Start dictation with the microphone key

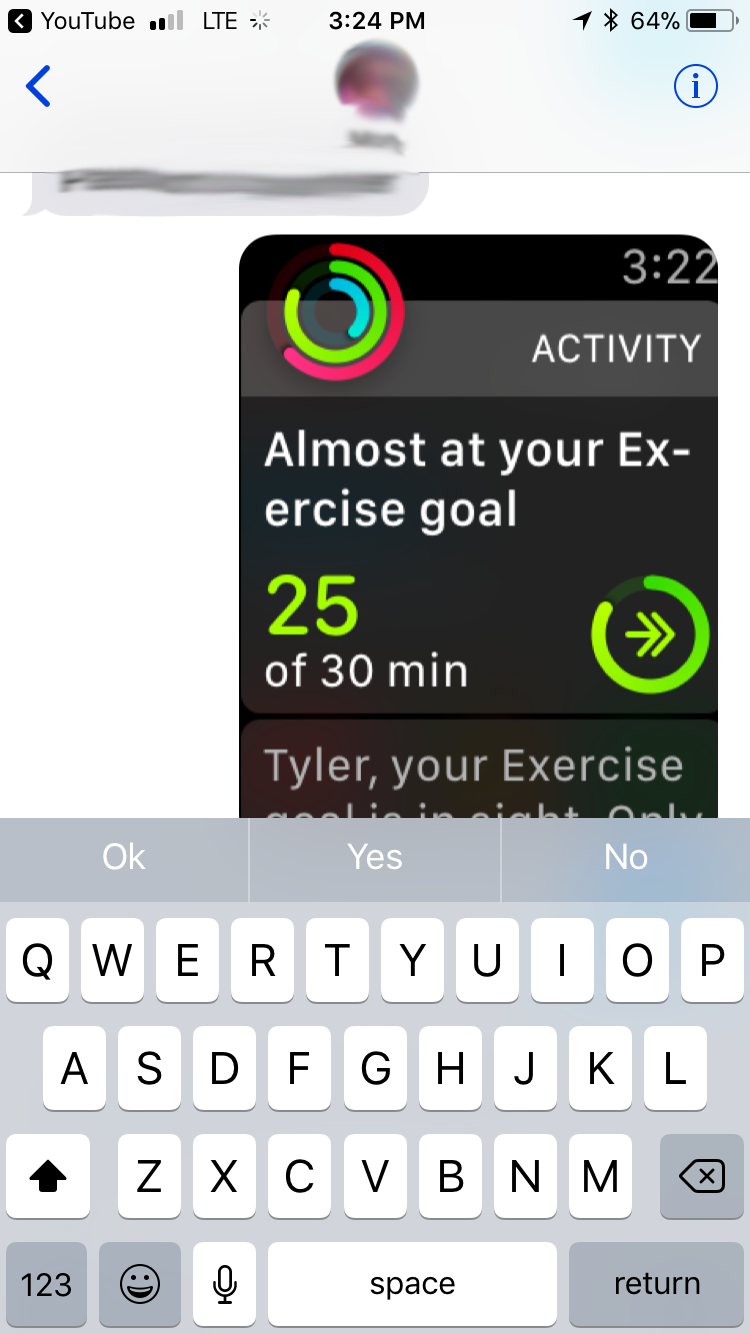[x=225, y=1284]
